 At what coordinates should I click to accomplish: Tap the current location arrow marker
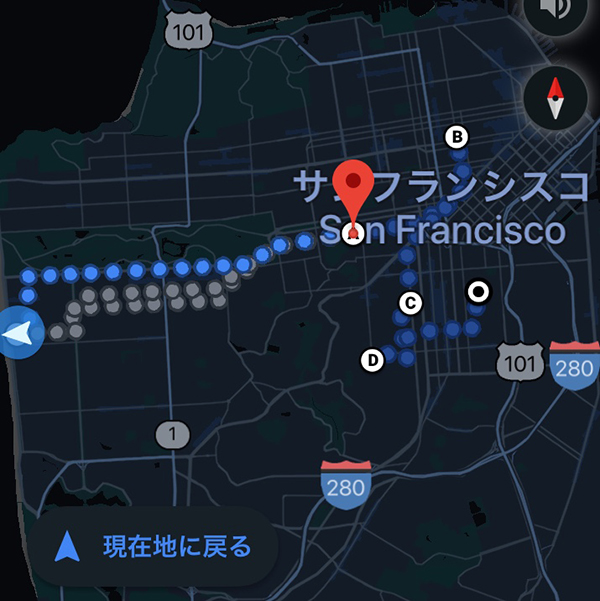coord(20,333)
